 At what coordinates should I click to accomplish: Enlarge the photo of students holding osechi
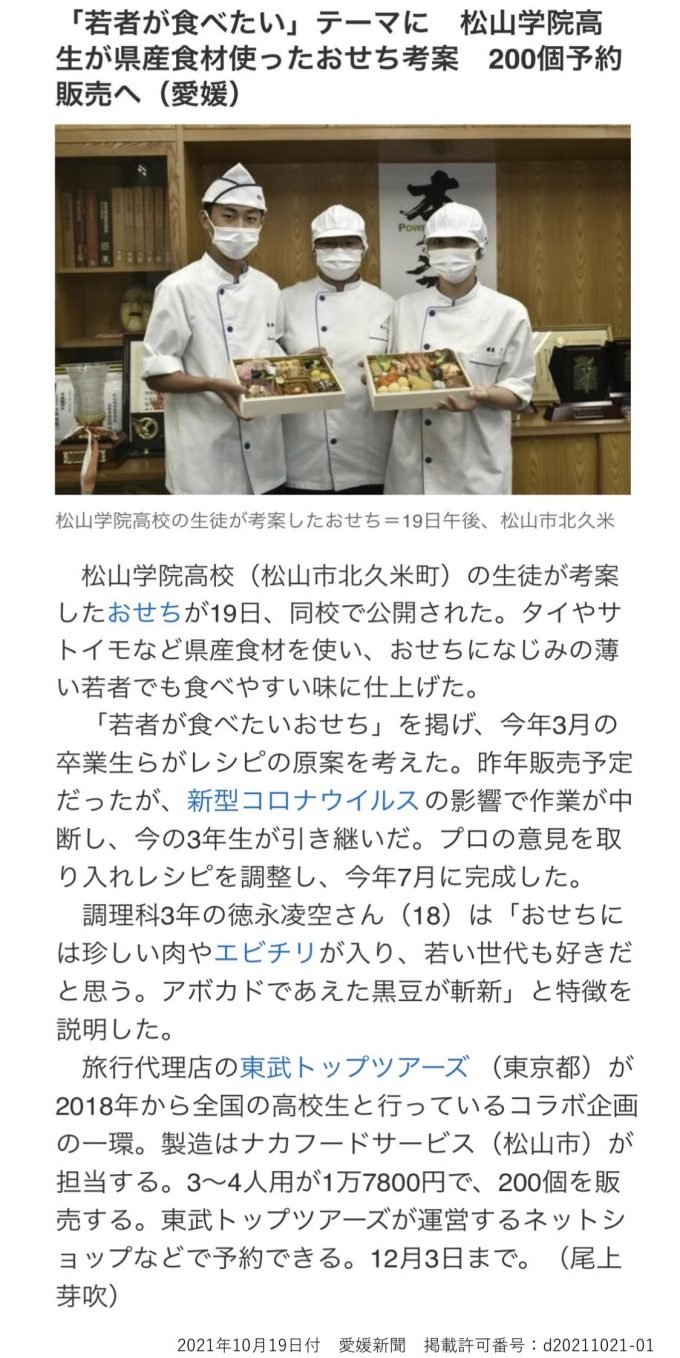tap(342, 310)
